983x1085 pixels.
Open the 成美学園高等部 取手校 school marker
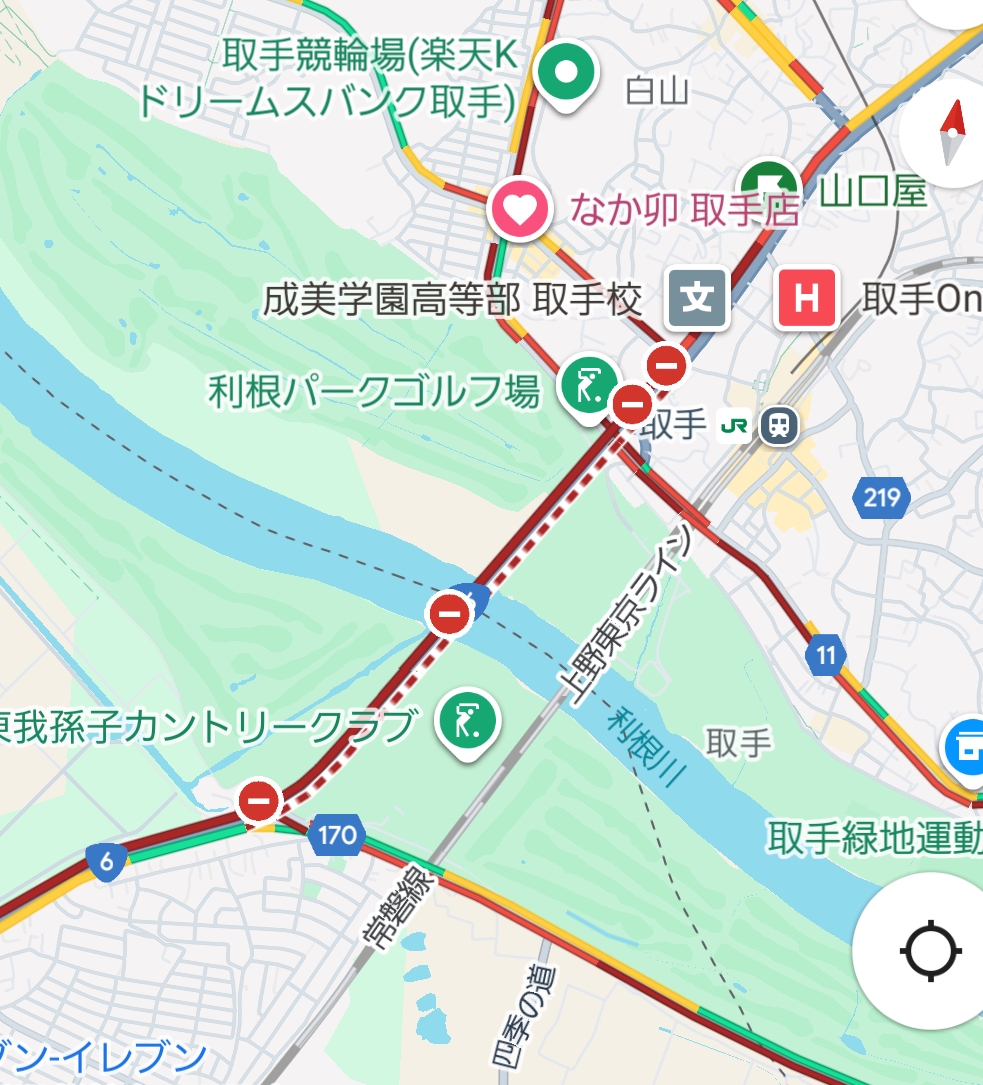(697, 298)
